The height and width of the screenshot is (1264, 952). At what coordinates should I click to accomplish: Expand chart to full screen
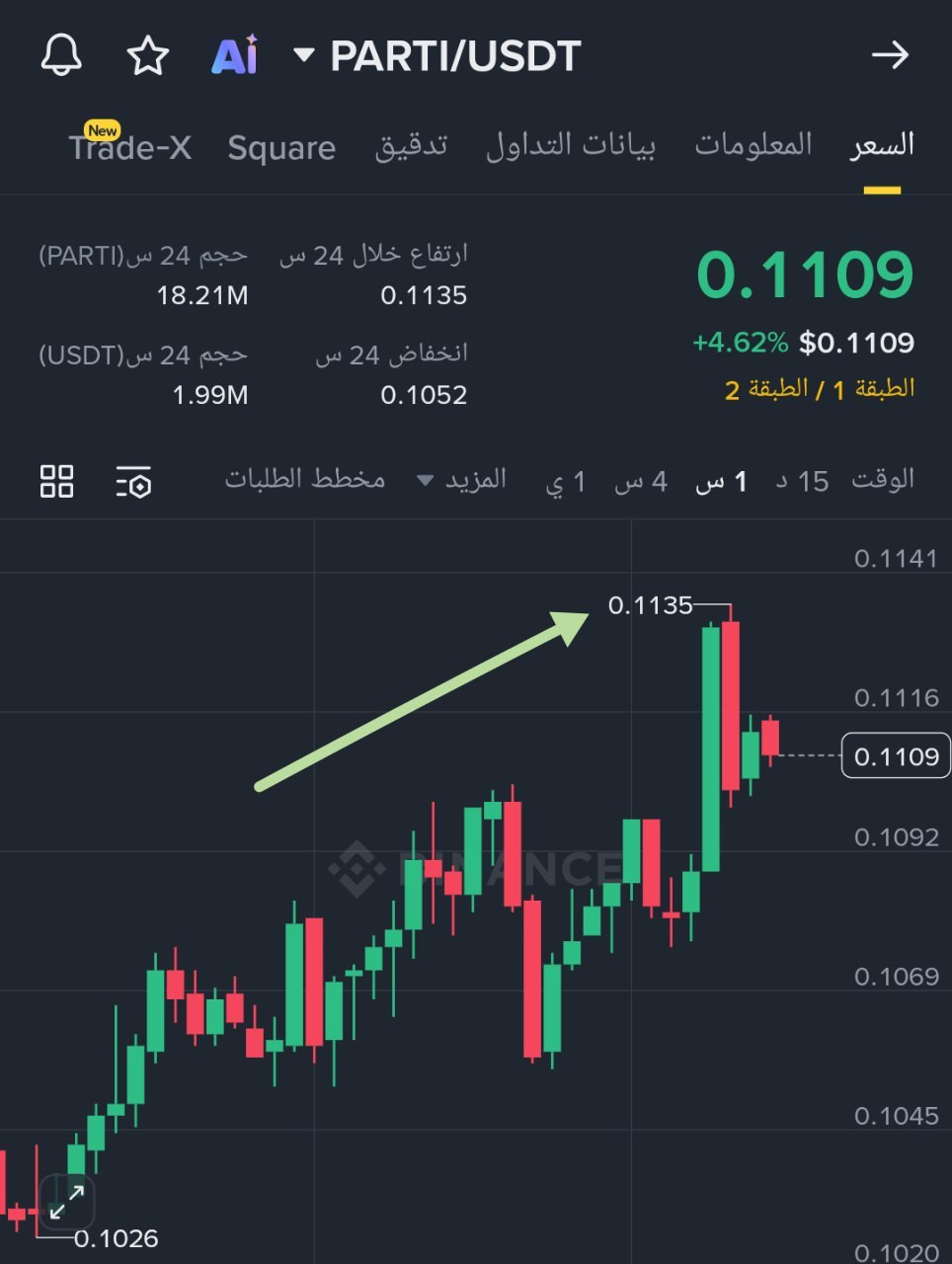pos(67,1202)
